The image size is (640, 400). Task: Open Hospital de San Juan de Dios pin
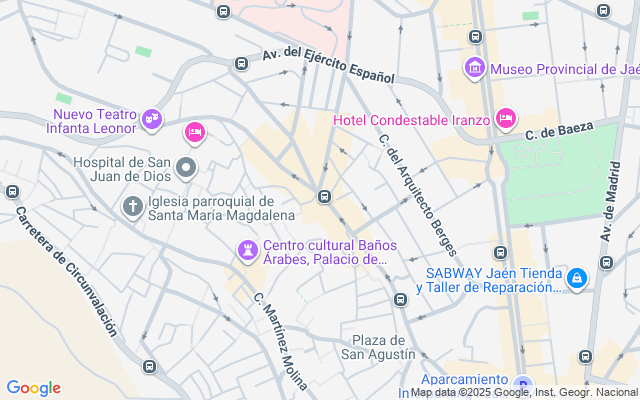(186, 166)
